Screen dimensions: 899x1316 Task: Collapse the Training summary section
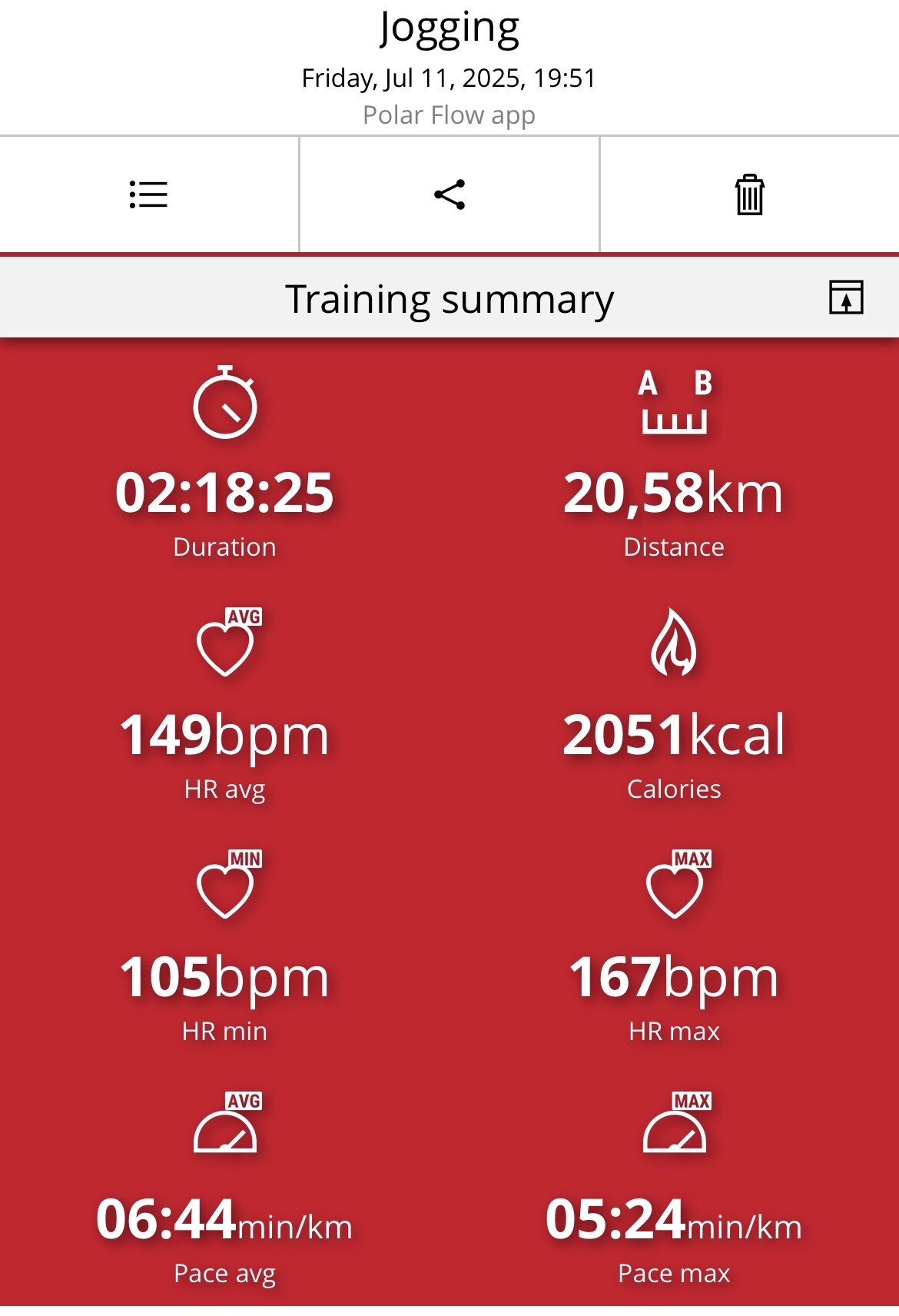pyautogui.click(x=846, y=297)
